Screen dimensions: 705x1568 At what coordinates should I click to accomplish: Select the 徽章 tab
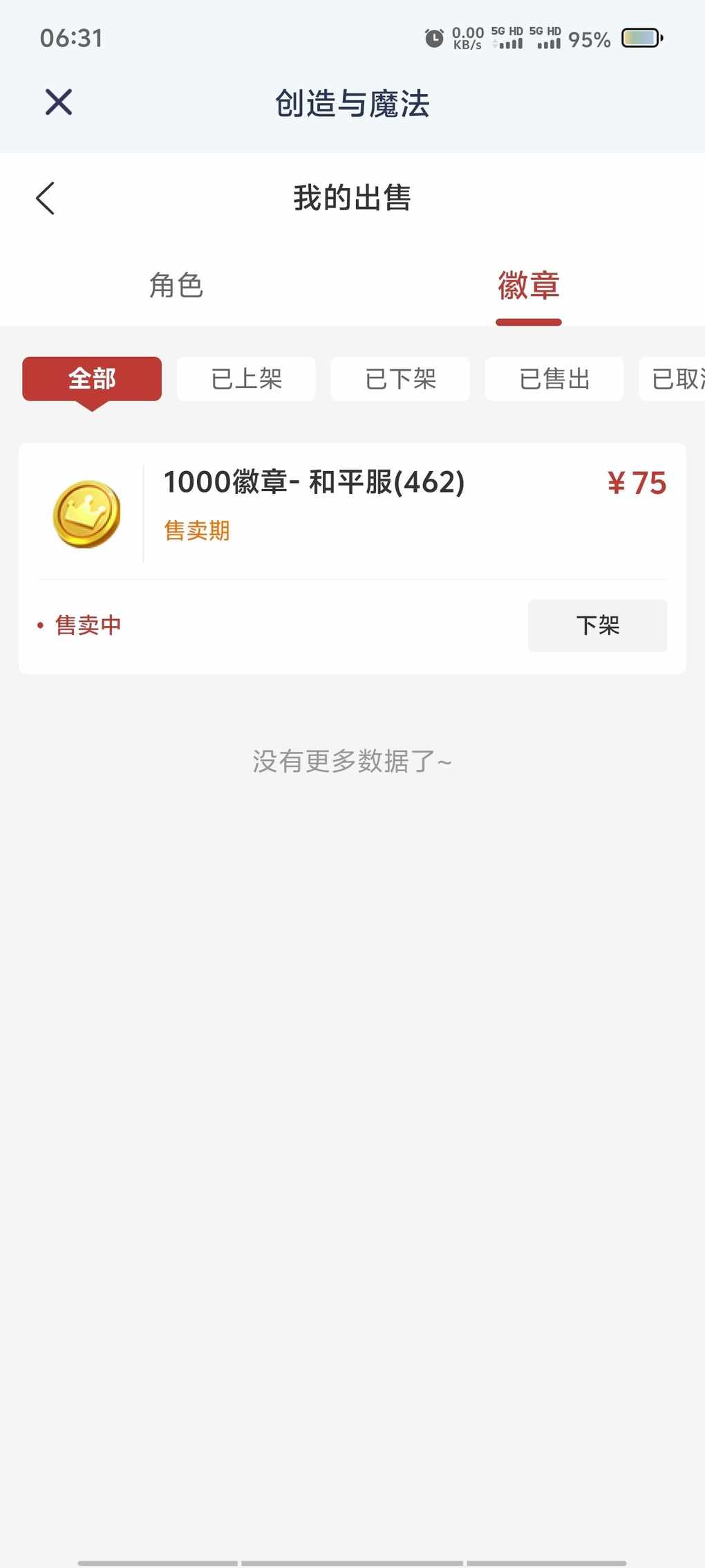pyautogui.click(x=529, y=285)
